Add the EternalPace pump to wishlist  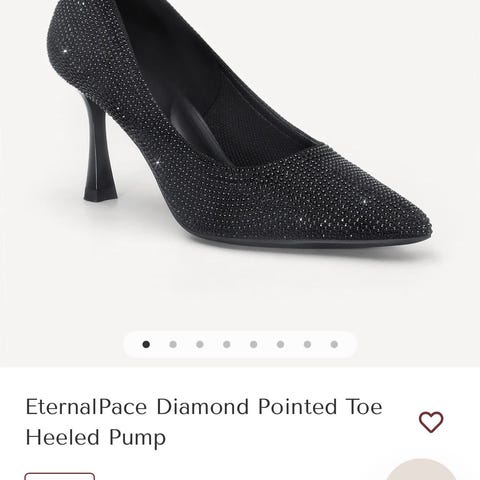(431, 422)
